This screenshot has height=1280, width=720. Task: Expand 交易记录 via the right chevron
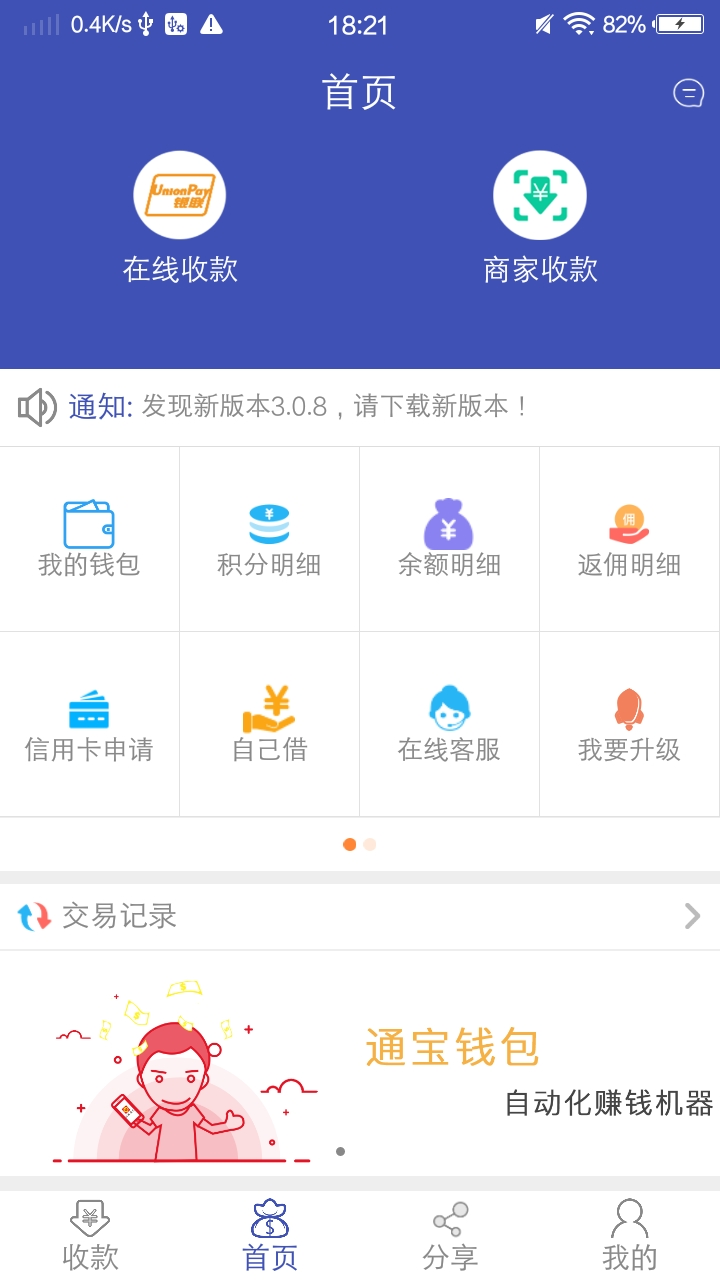[x=693, y=915]
